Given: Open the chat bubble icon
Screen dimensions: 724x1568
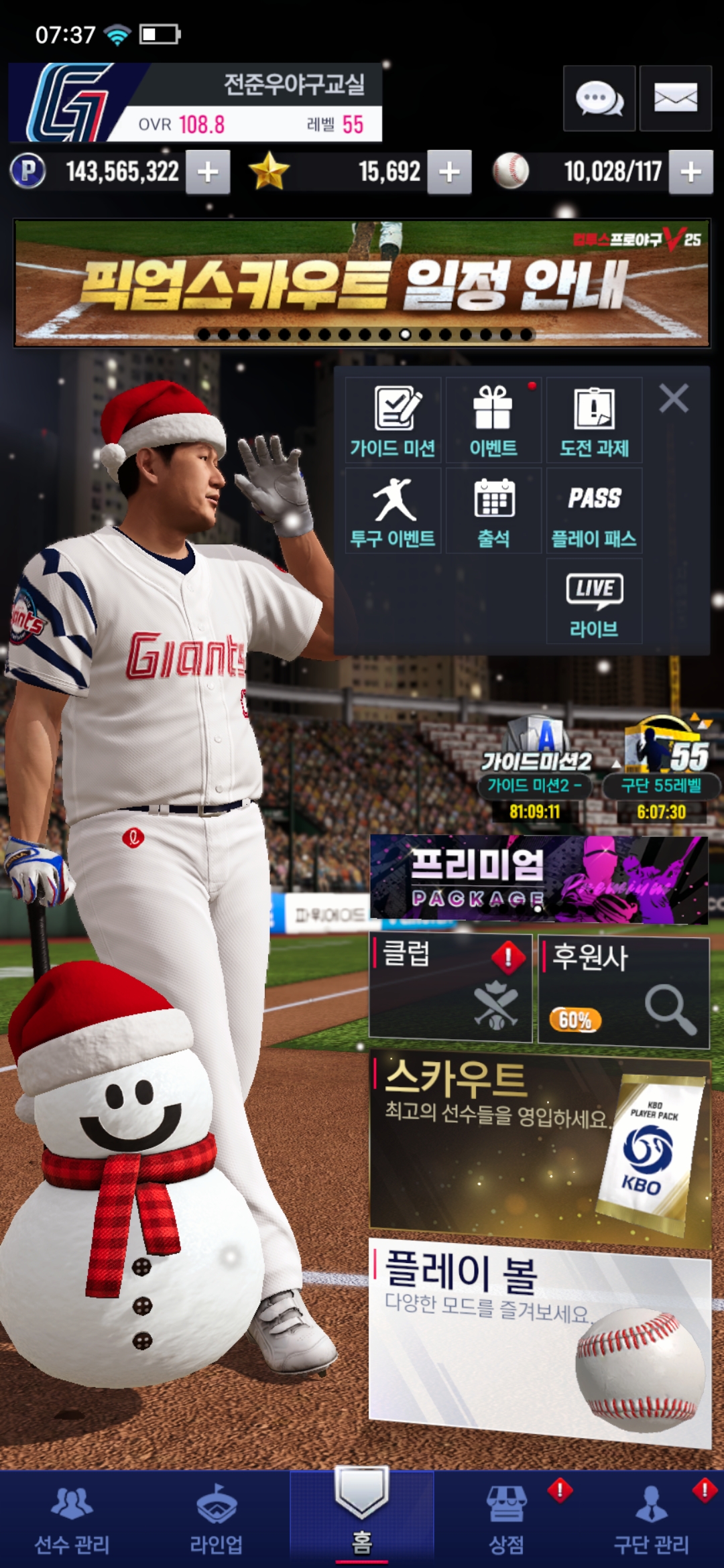Looking at the screenshot, I should [x=599, y=99].
